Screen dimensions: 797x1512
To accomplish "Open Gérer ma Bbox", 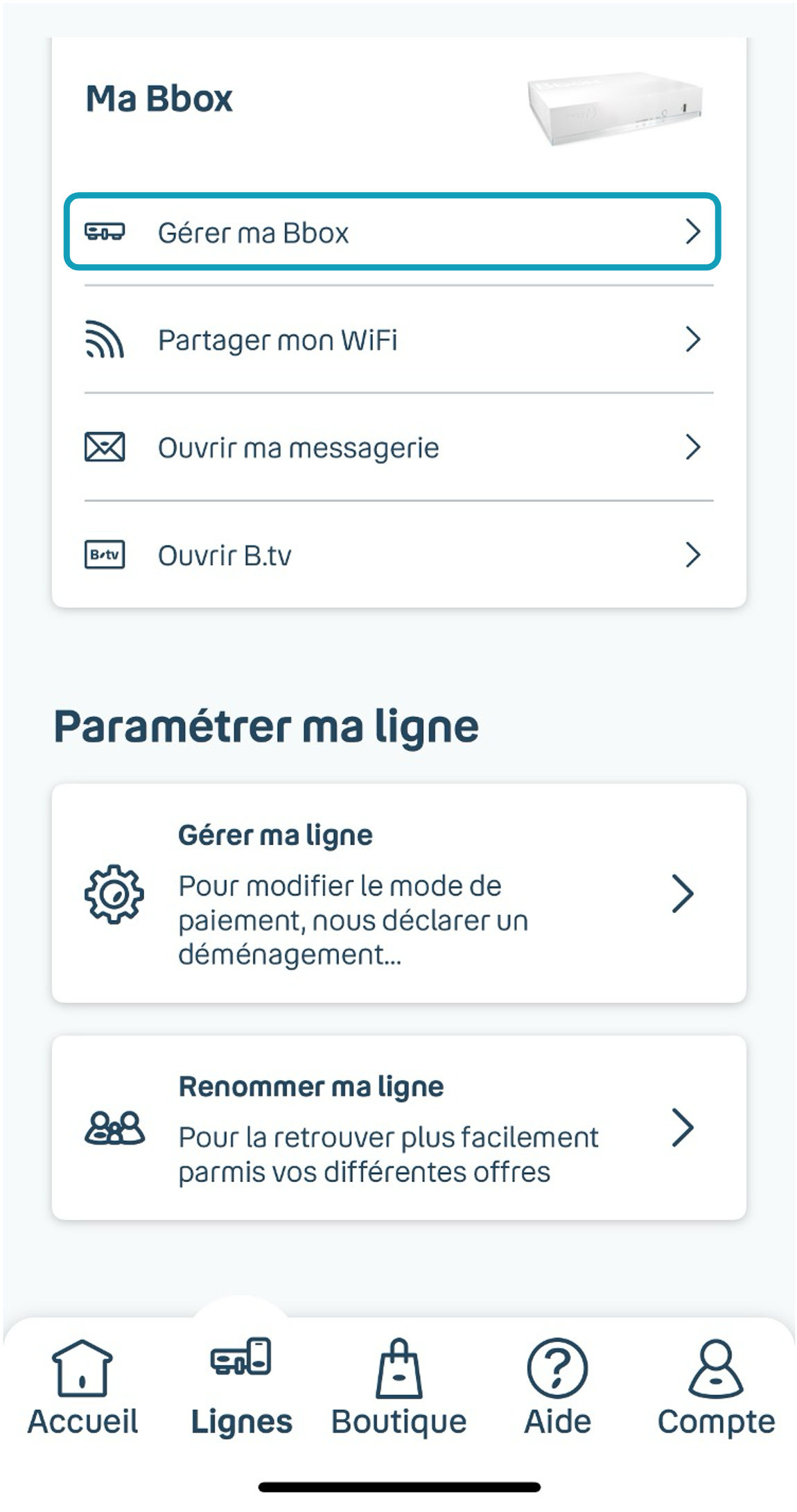I will 392,232.
